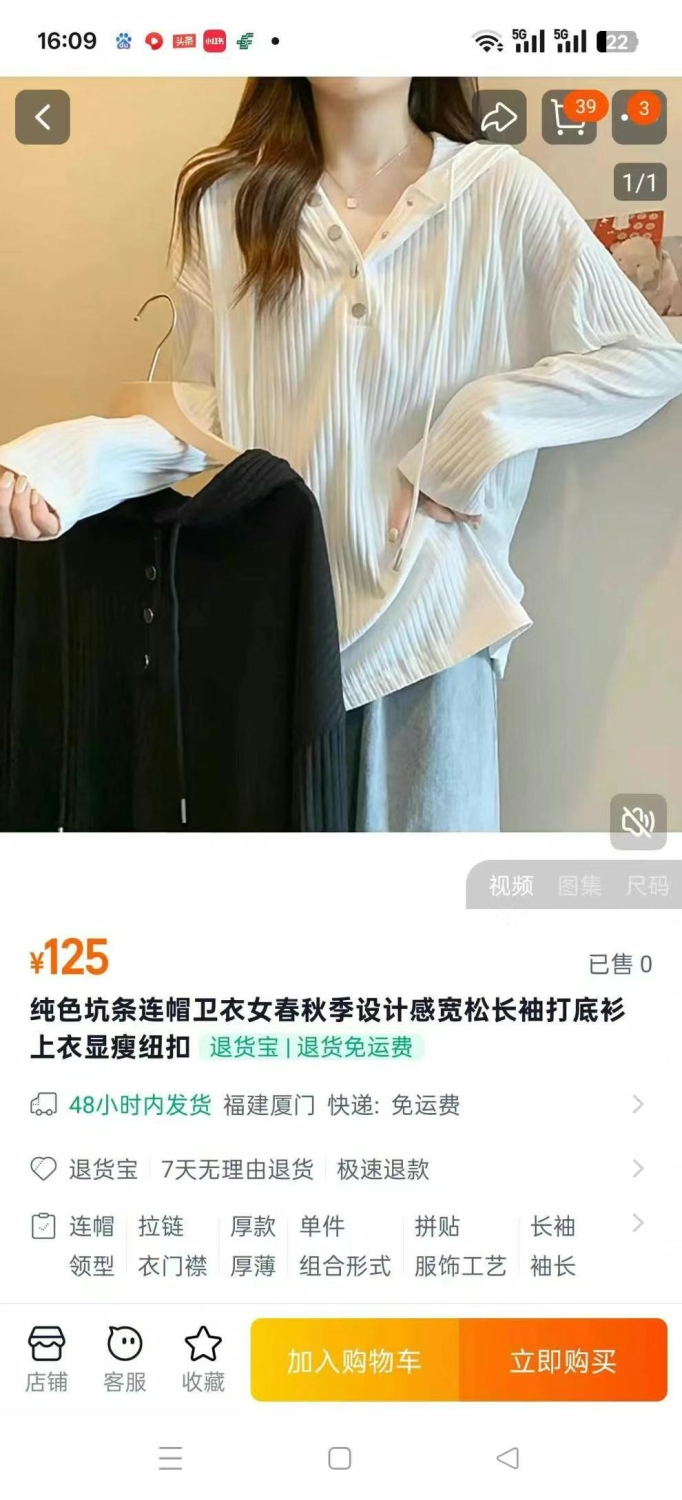This screenshot has height=1500, width=682.
Task: Go back using the top-left arrow
Action: pyautogui.click(x=42, y=117)
